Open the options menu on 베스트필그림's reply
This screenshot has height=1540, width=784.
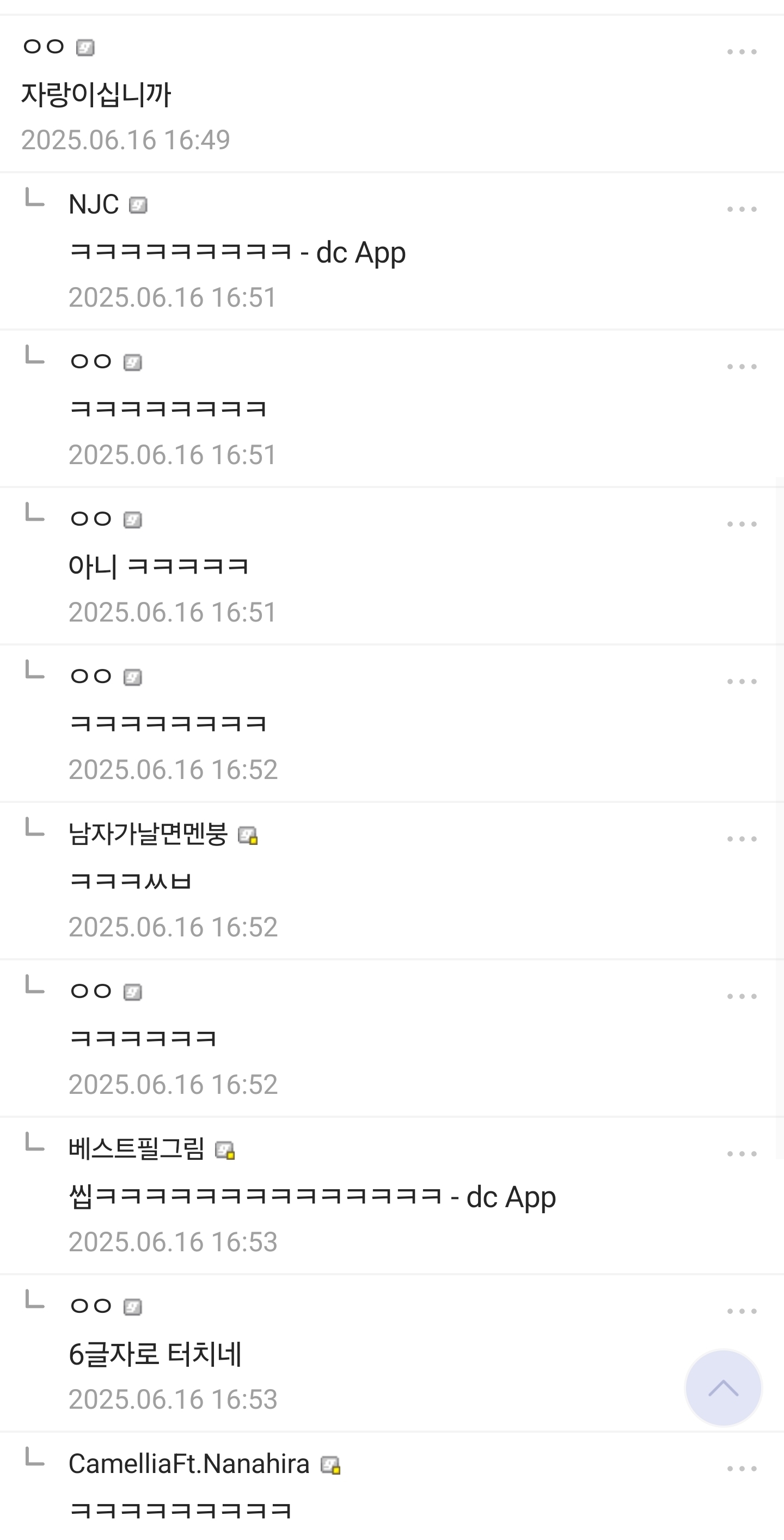click(742, 1154)
